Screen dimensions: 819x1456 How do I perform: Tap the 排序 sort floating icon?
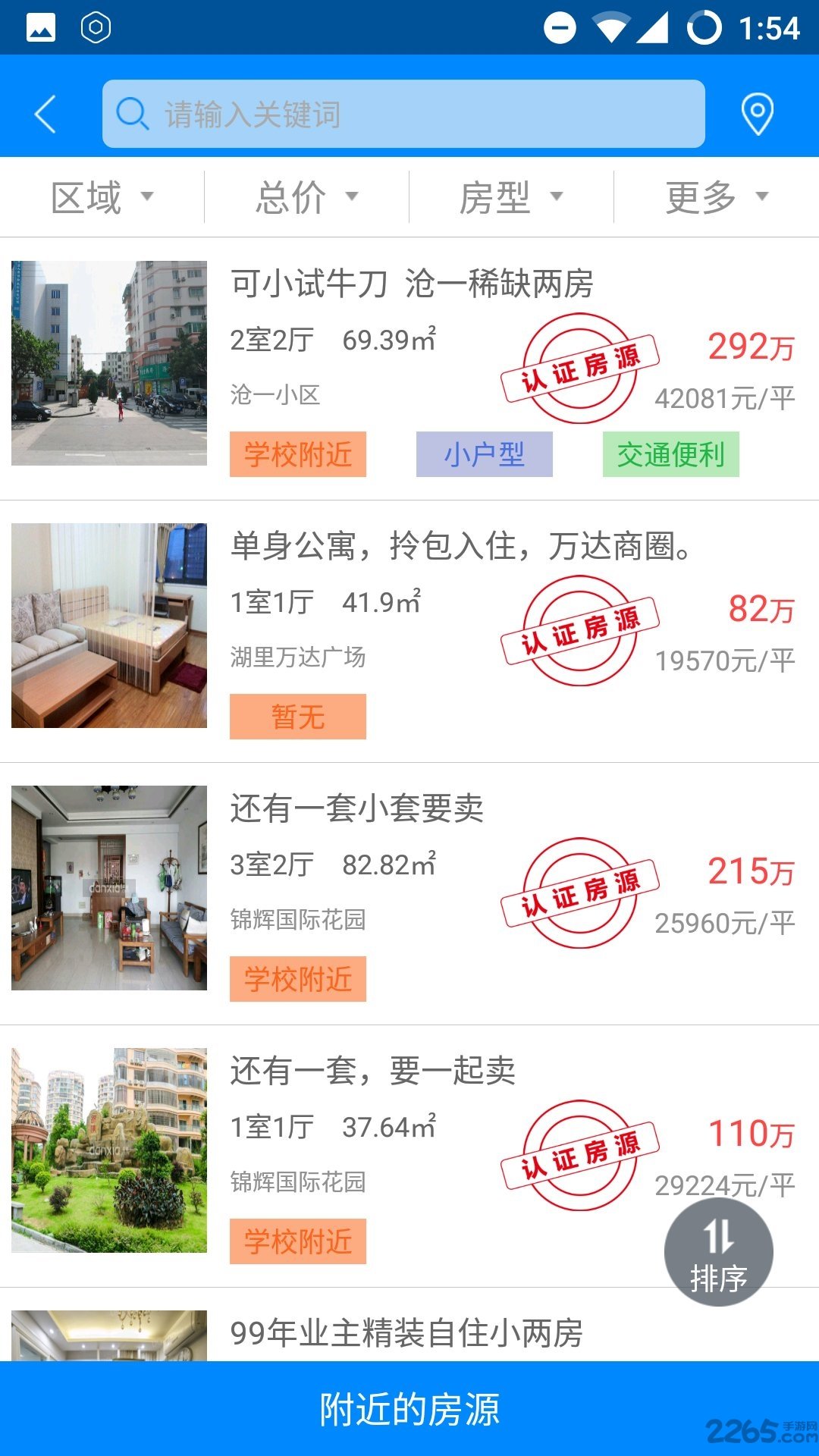[722, 1251]
